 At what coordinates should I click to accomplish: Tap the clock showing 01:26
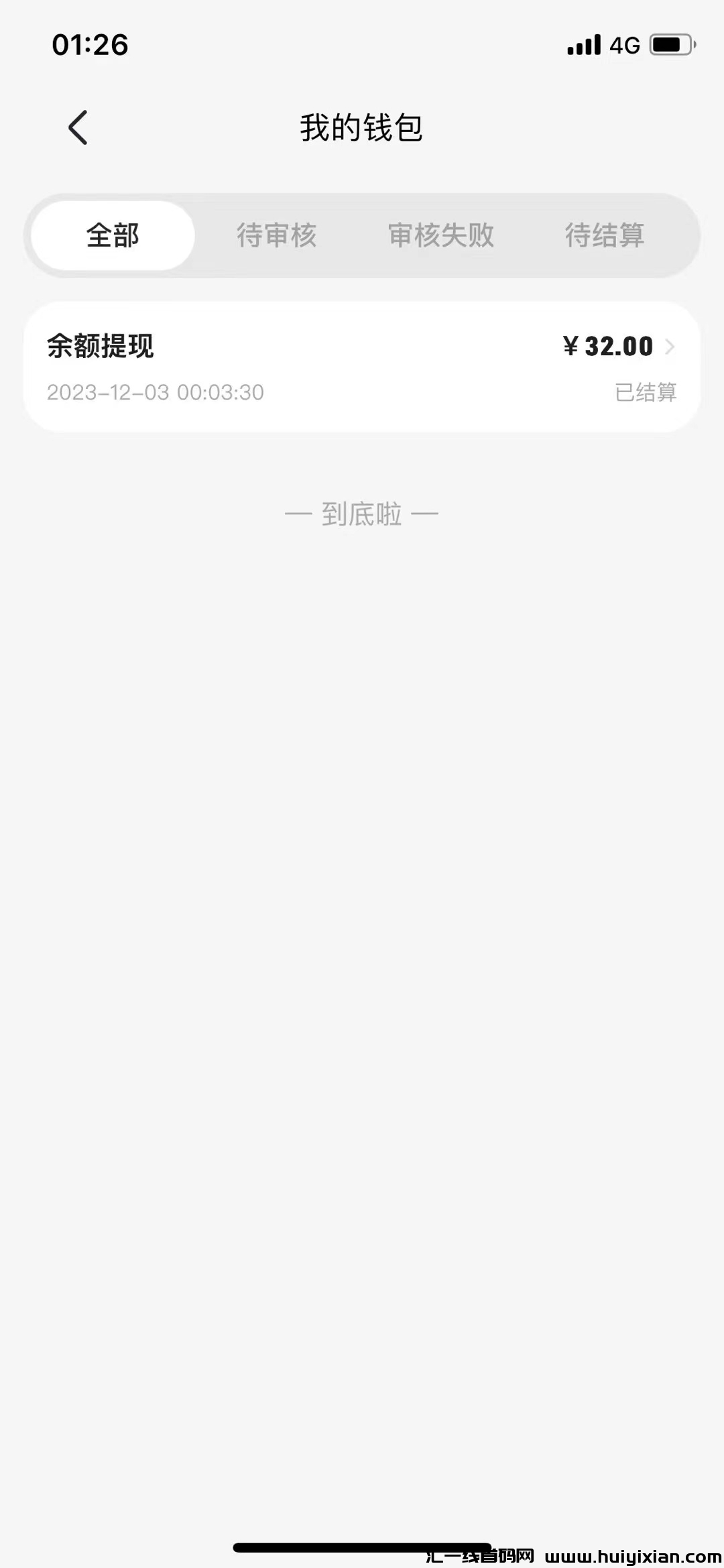[x=89, y=43]
